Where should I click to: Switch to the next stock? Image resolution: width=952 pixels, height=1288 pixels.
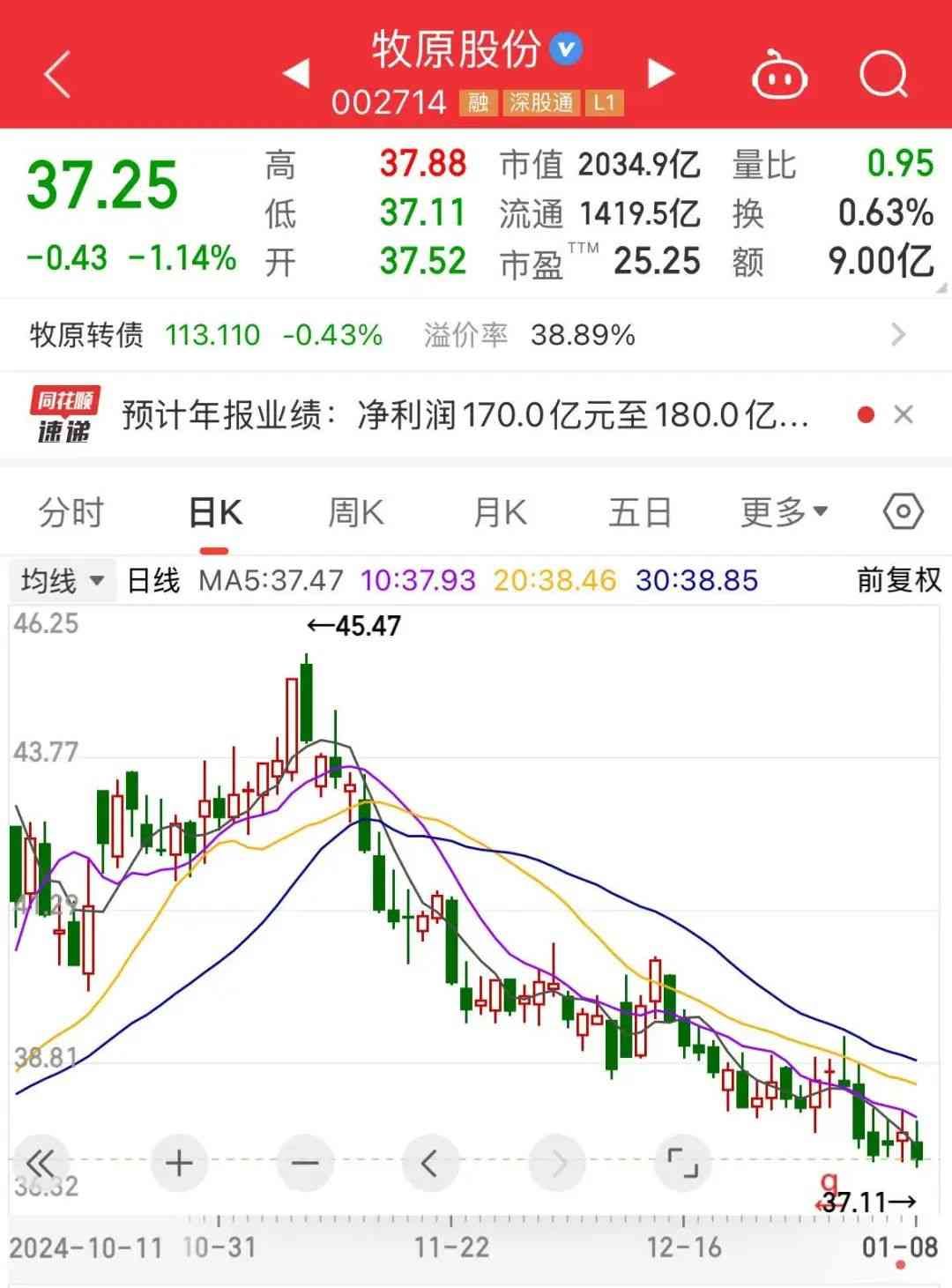click(x=660, y=74)
